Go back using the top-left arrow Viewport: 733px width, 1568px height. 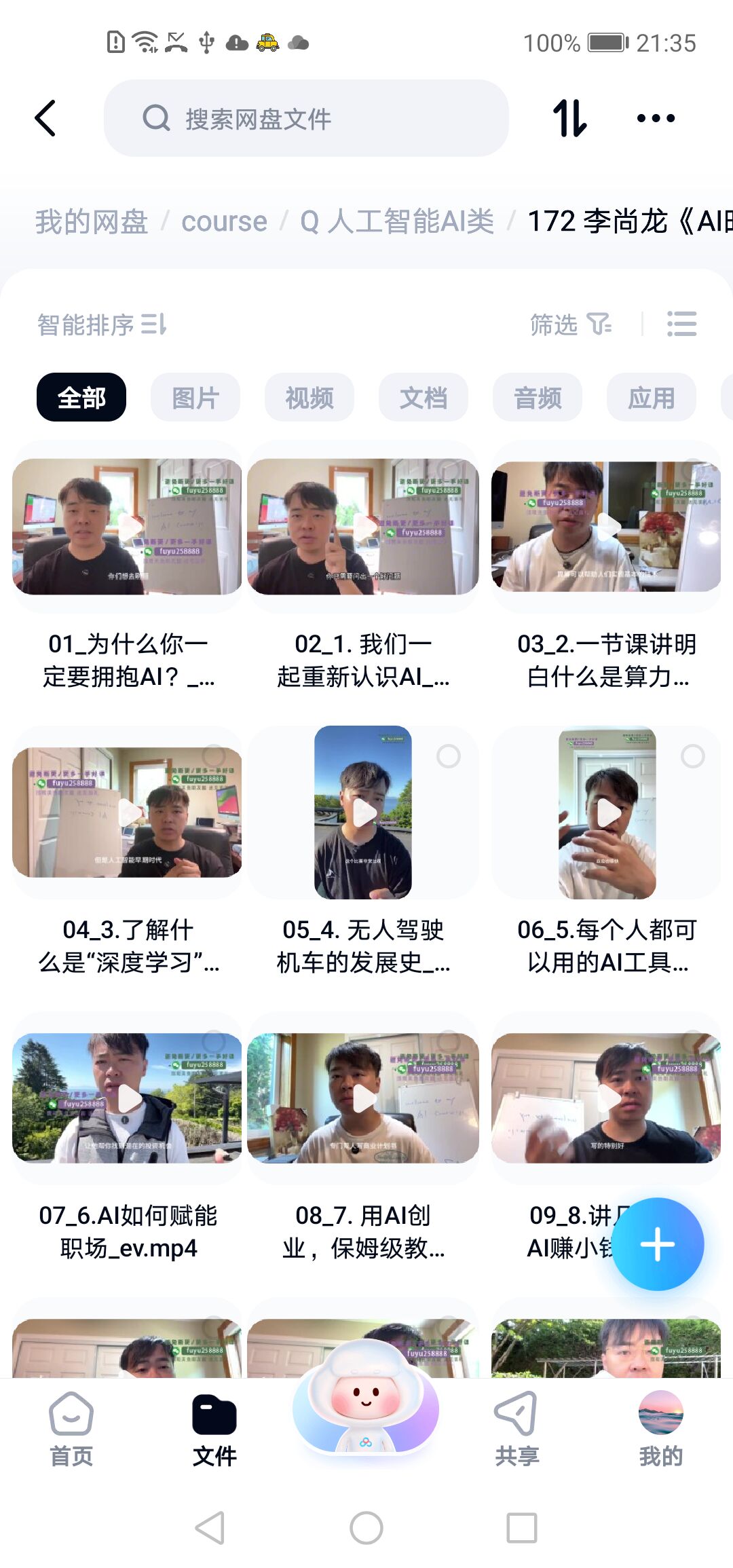point(45,118)
